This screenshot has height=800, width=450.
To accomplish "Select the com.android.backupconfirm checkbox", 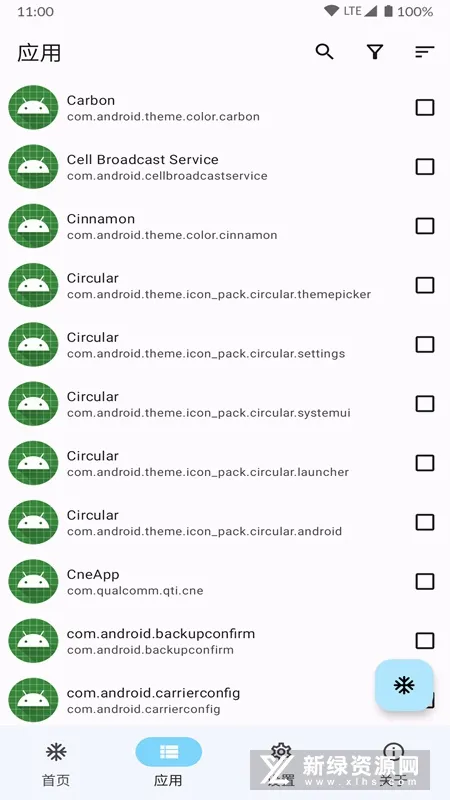I will [x=425, y=641].
